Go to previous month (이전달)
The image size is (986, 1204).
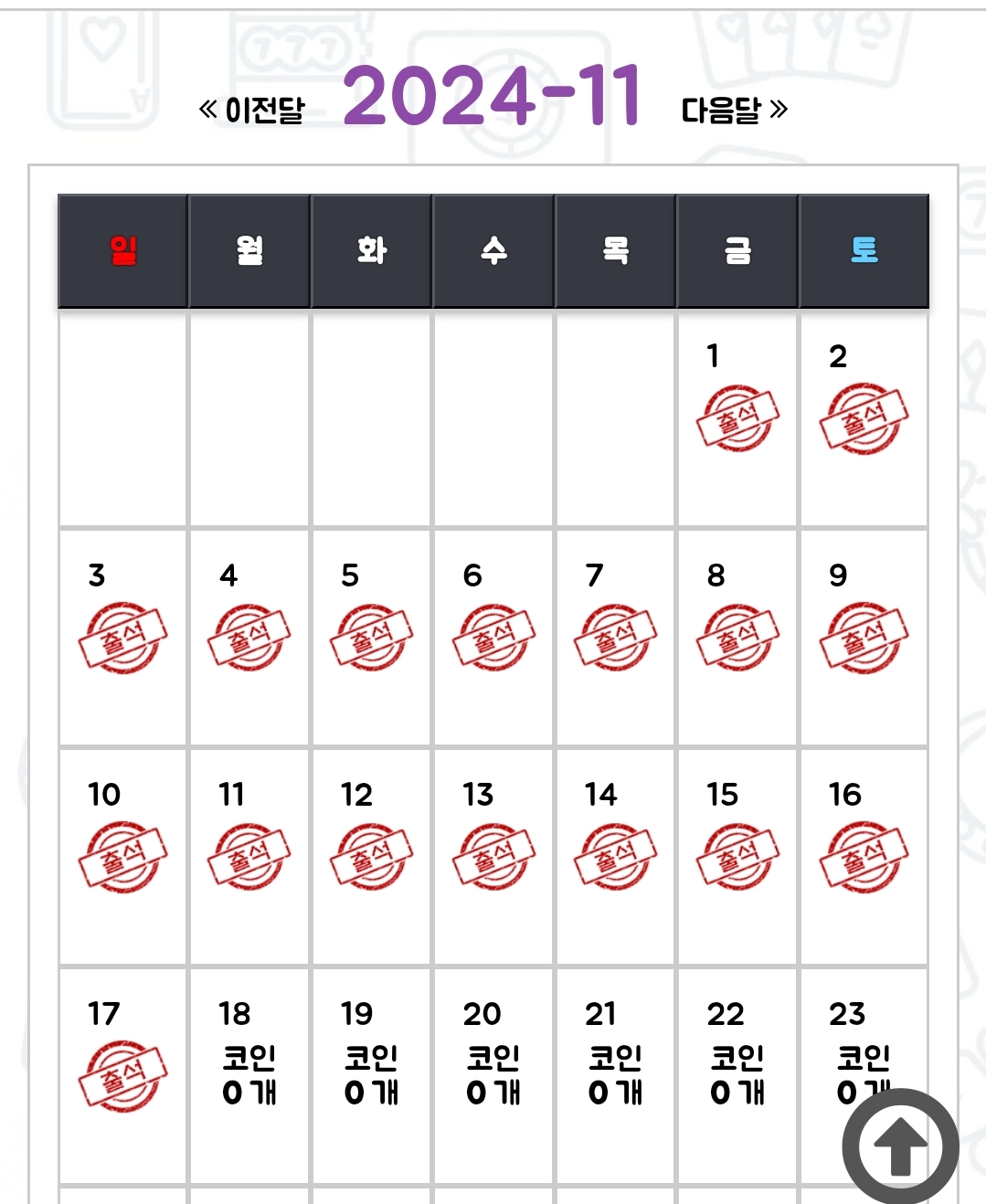pyautogui.click(x=251, y=111)
